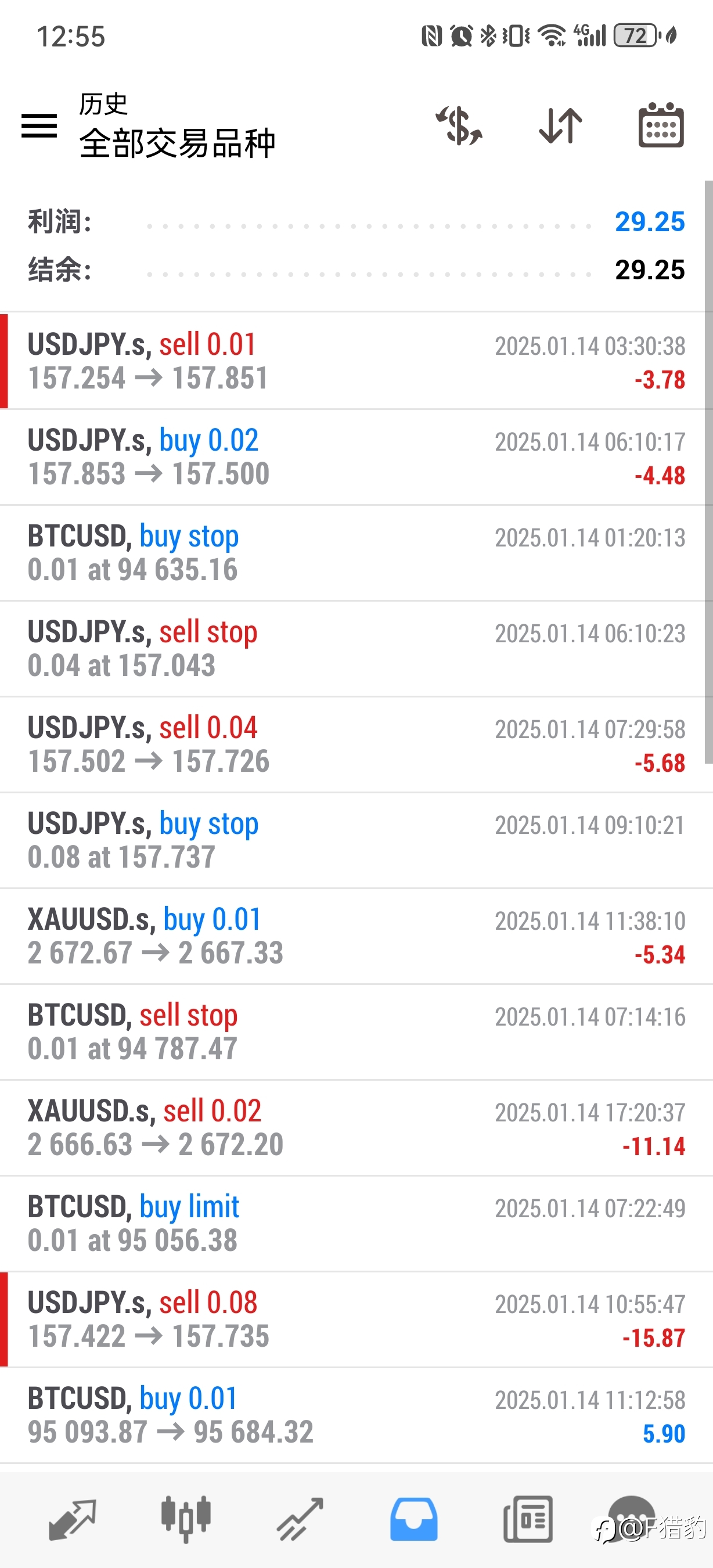
Task: Open BTCUSD buy limit at 95 056.38
Action: point(356,1224)
